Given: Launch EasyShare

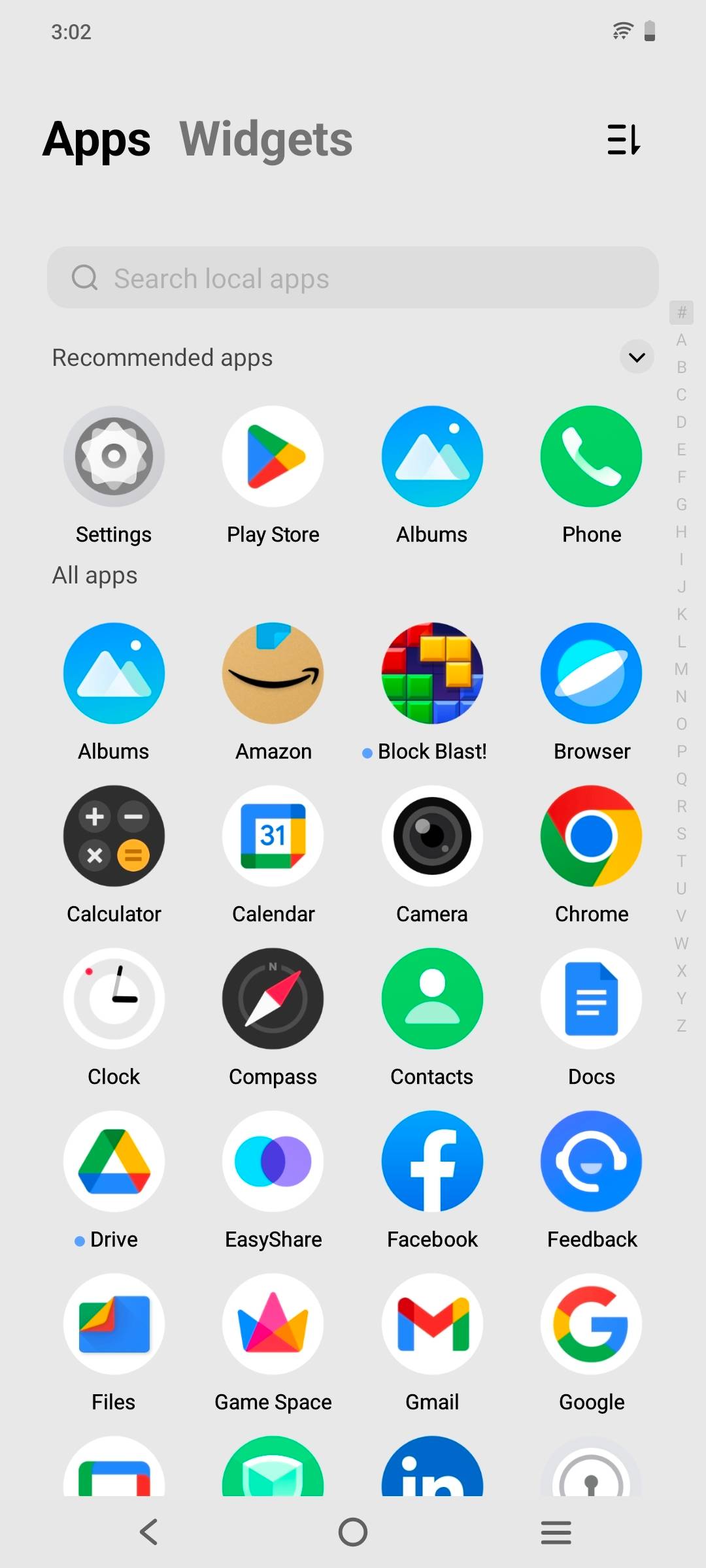Looking at the screenshot, I should 273,1162.
